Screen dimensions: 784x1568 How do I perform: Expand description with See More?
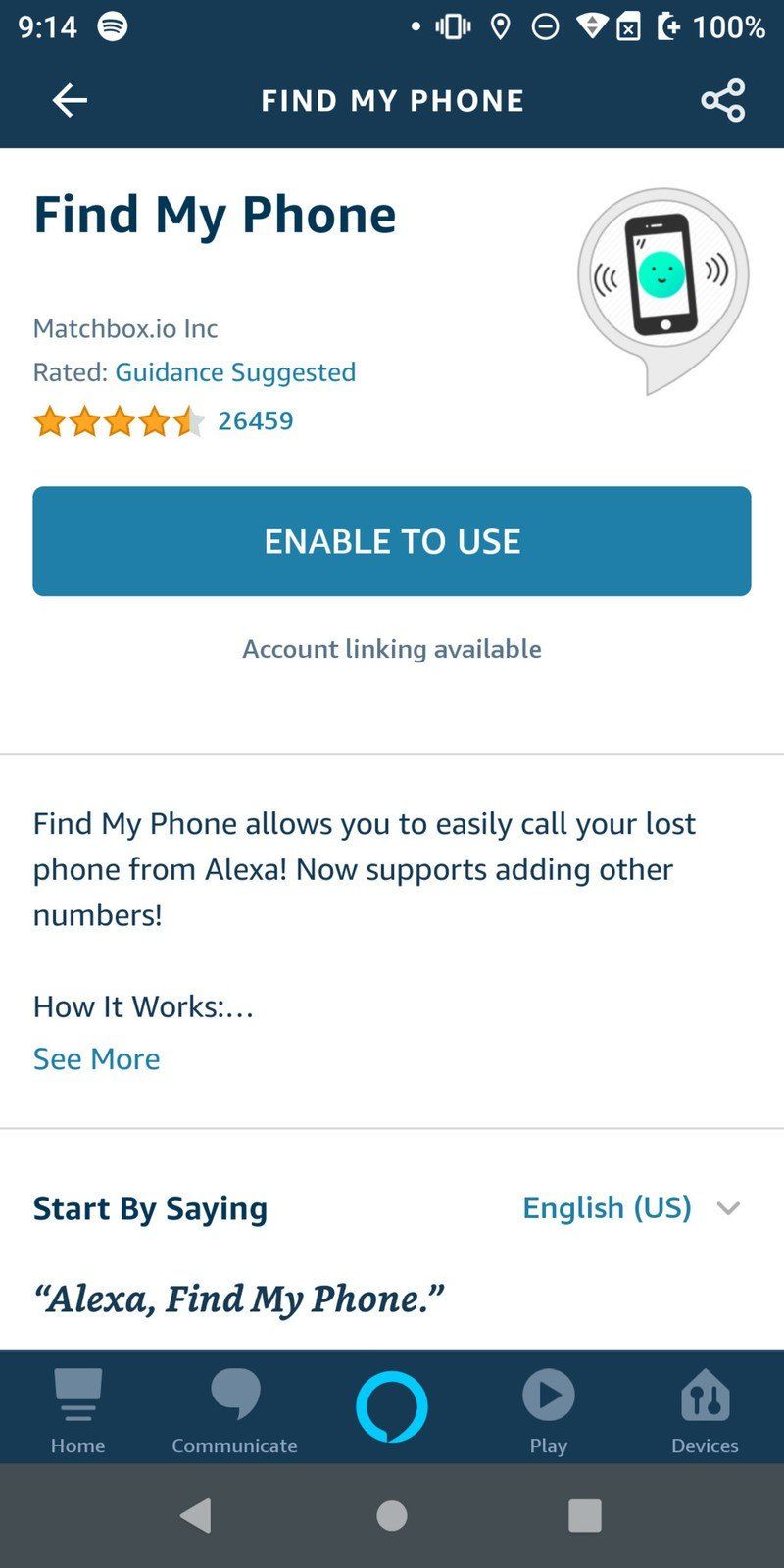[x=96, y=1058]
